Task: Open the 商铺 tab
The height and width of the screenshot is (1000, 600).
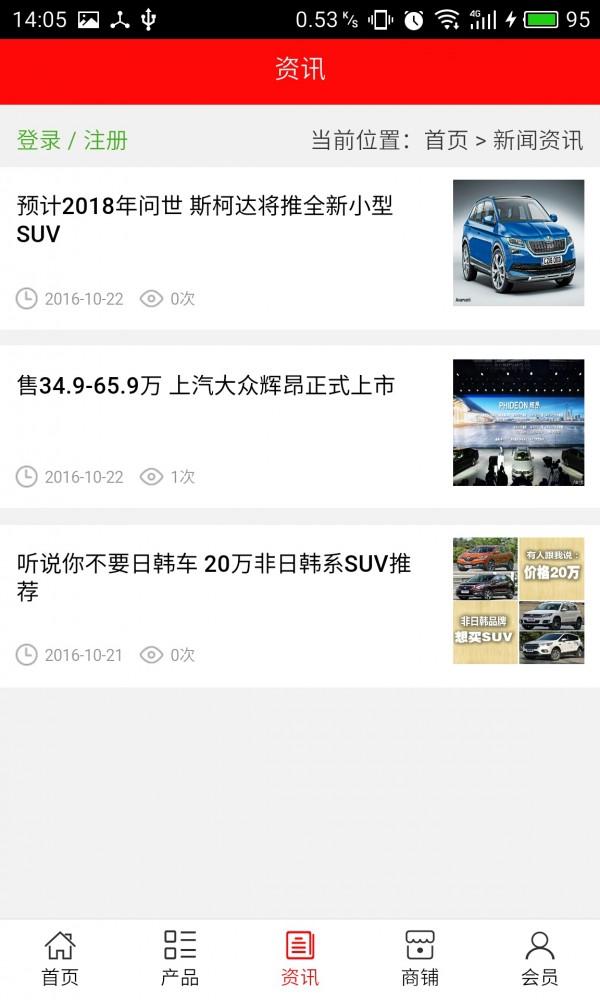Action: (420, 958)
